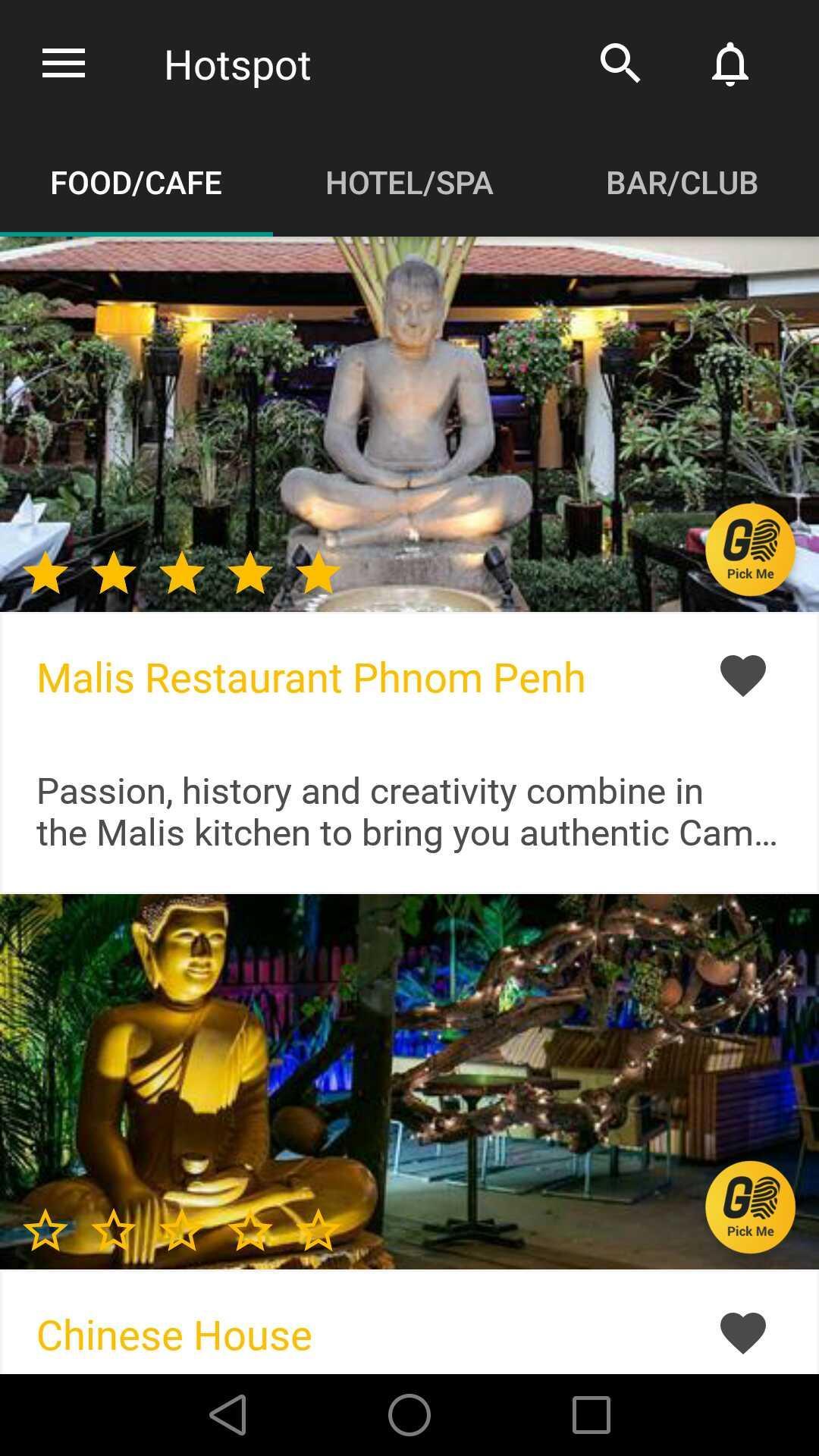Open search in Hotspot
This screenshot has height=1456, width=819.
620,64
